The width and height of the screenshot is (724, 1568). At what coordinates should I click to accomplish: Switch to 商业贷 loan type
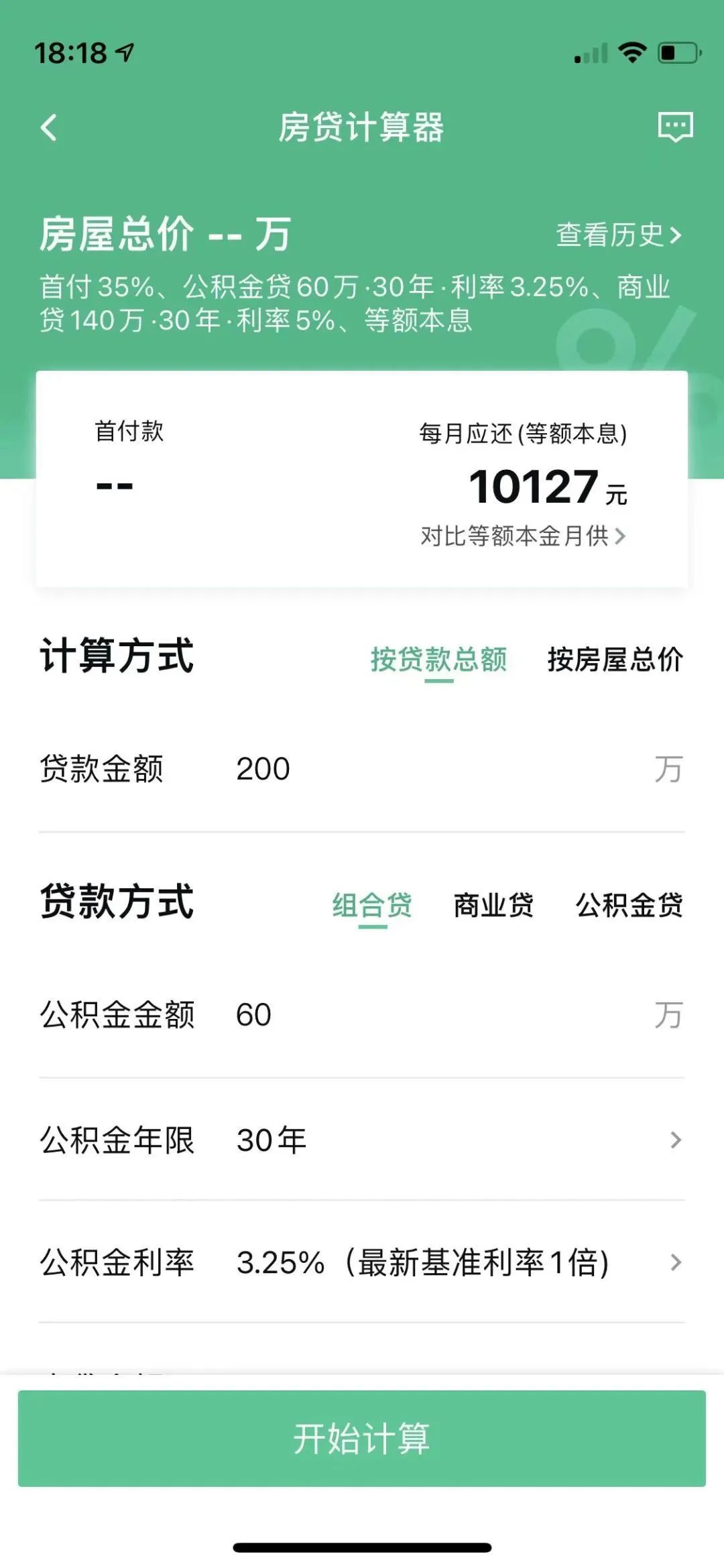[493, 905]
